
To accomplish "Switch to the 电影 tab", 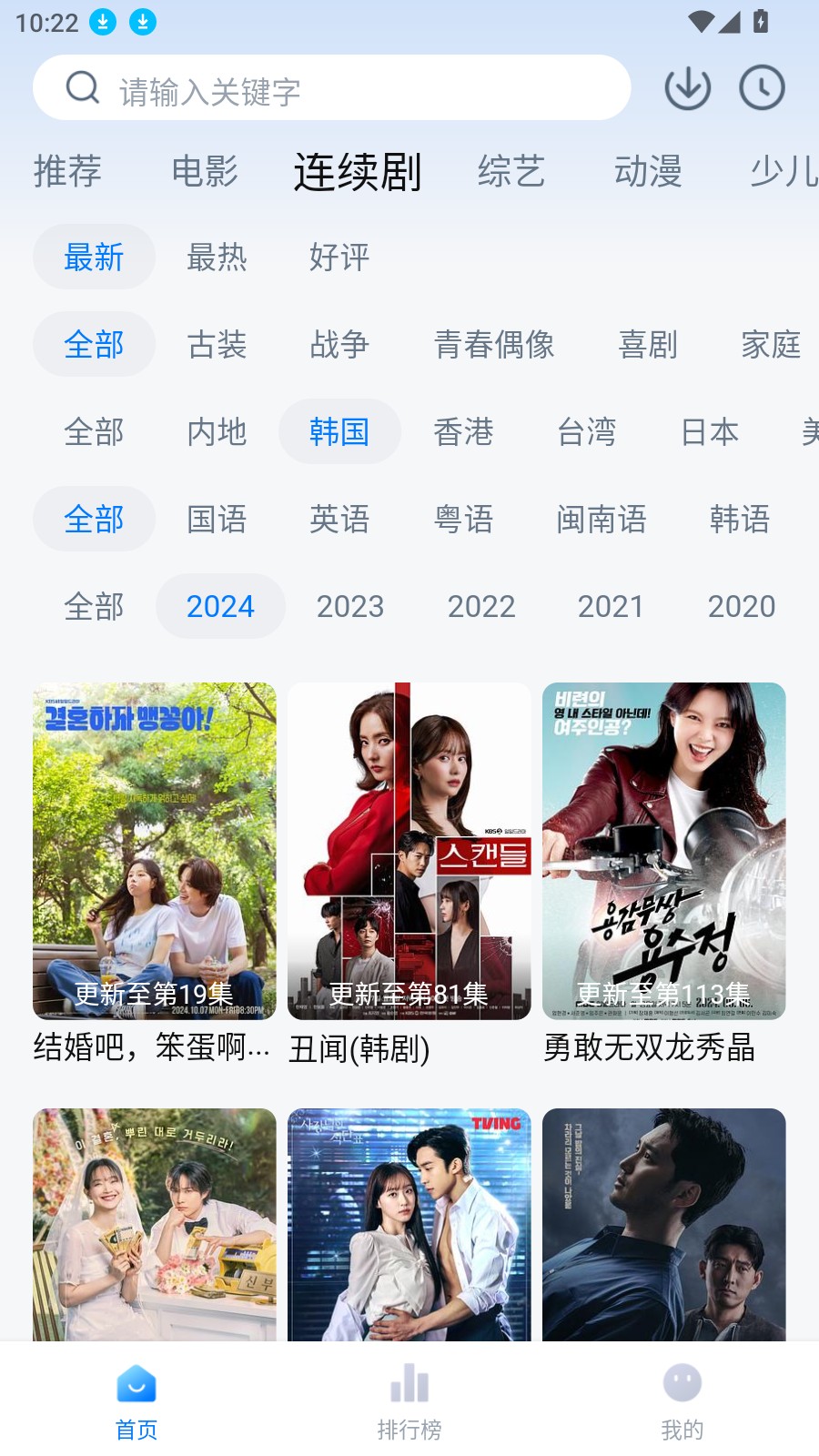I will [x=206, y=171].
